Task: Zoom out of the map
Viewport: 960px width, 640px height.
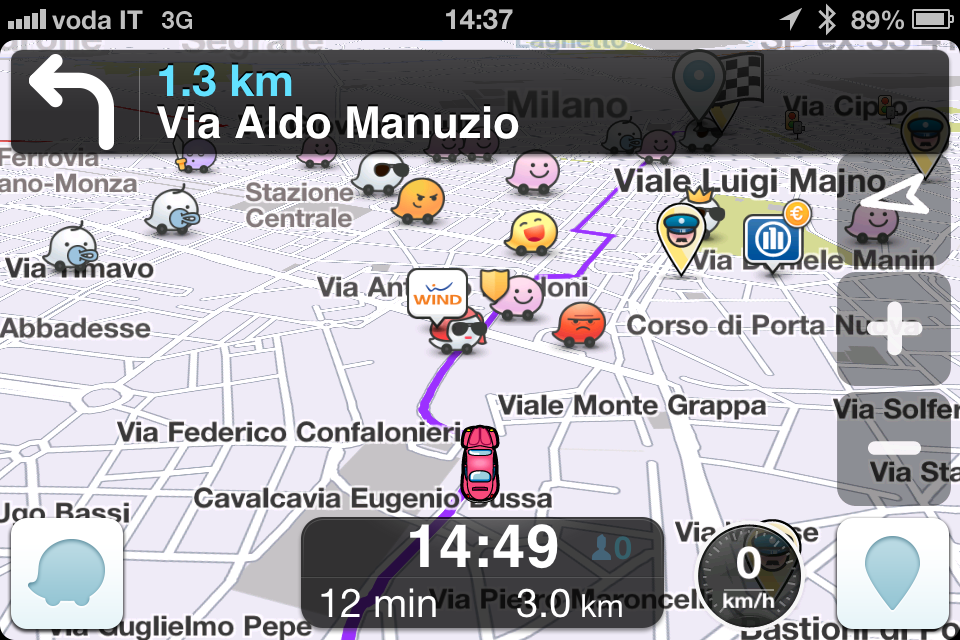Action: (893, 447)
